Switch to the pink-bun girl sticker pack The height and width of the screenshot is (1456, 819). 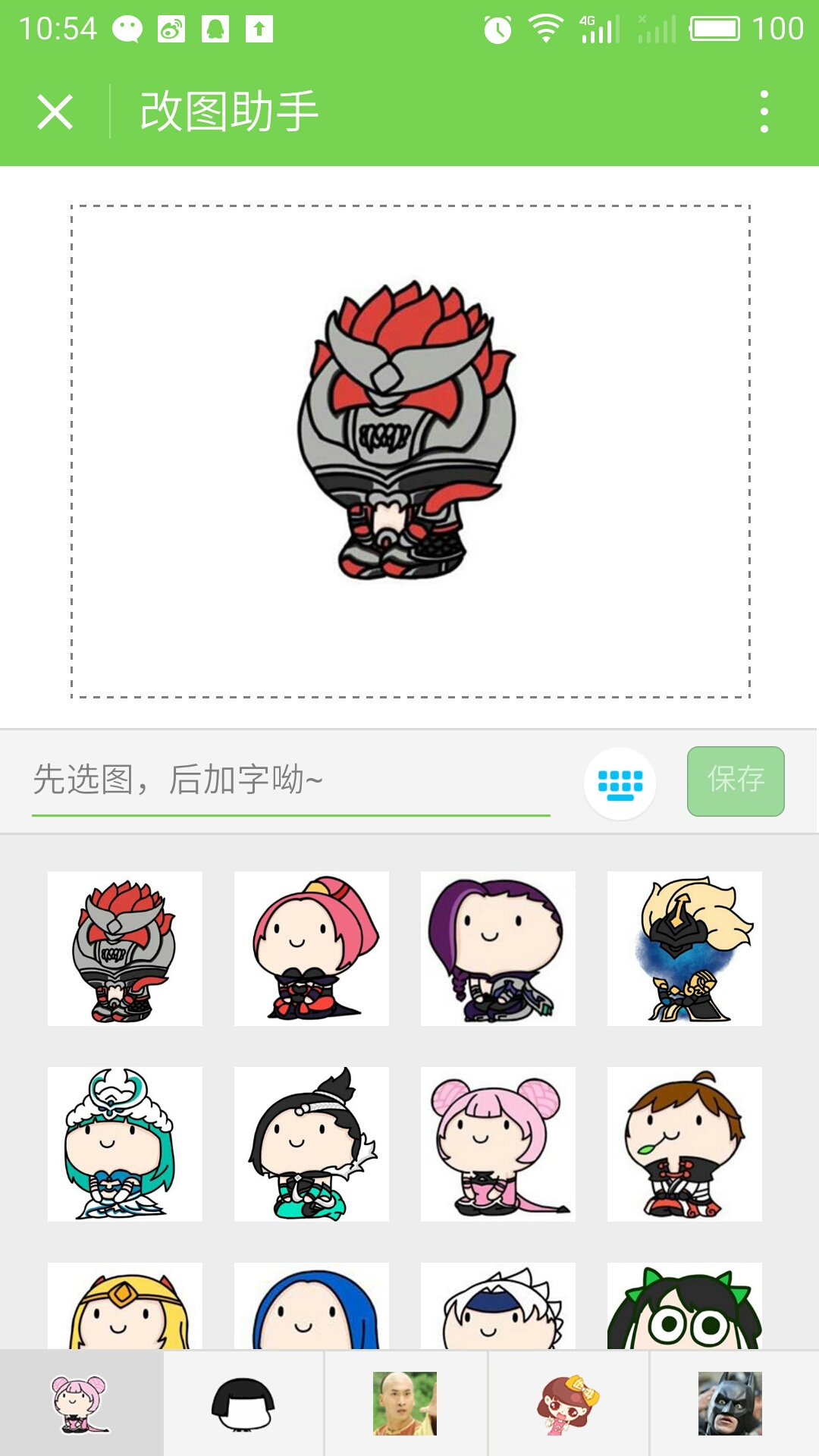coord(81,1404)
